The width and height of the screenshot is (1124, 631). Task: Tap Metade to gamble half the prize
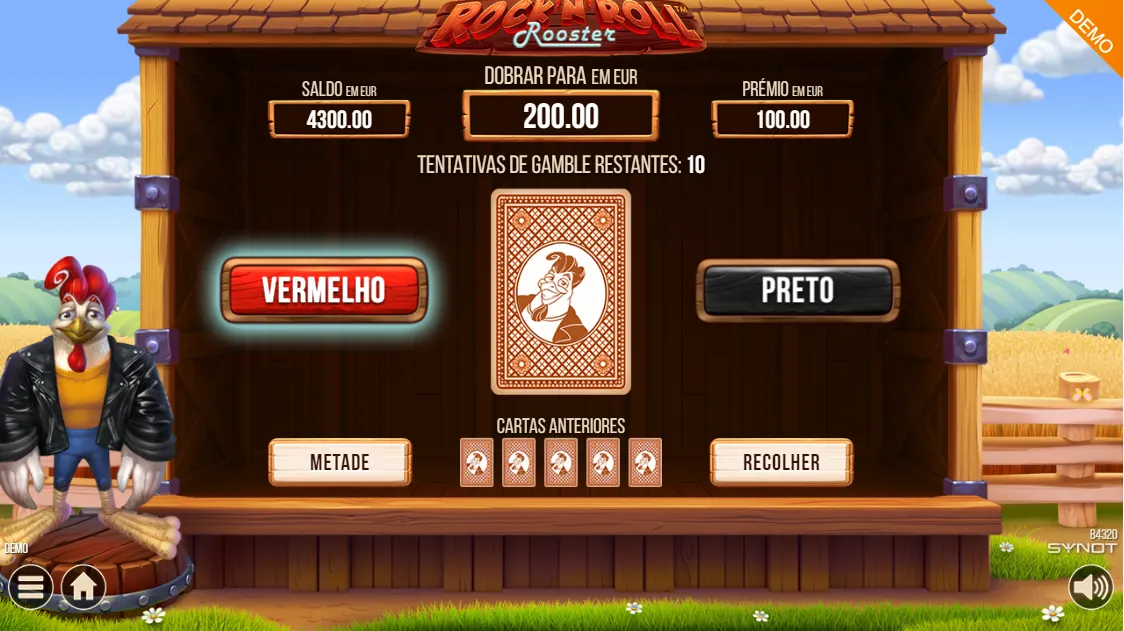(x=340, y=462)
